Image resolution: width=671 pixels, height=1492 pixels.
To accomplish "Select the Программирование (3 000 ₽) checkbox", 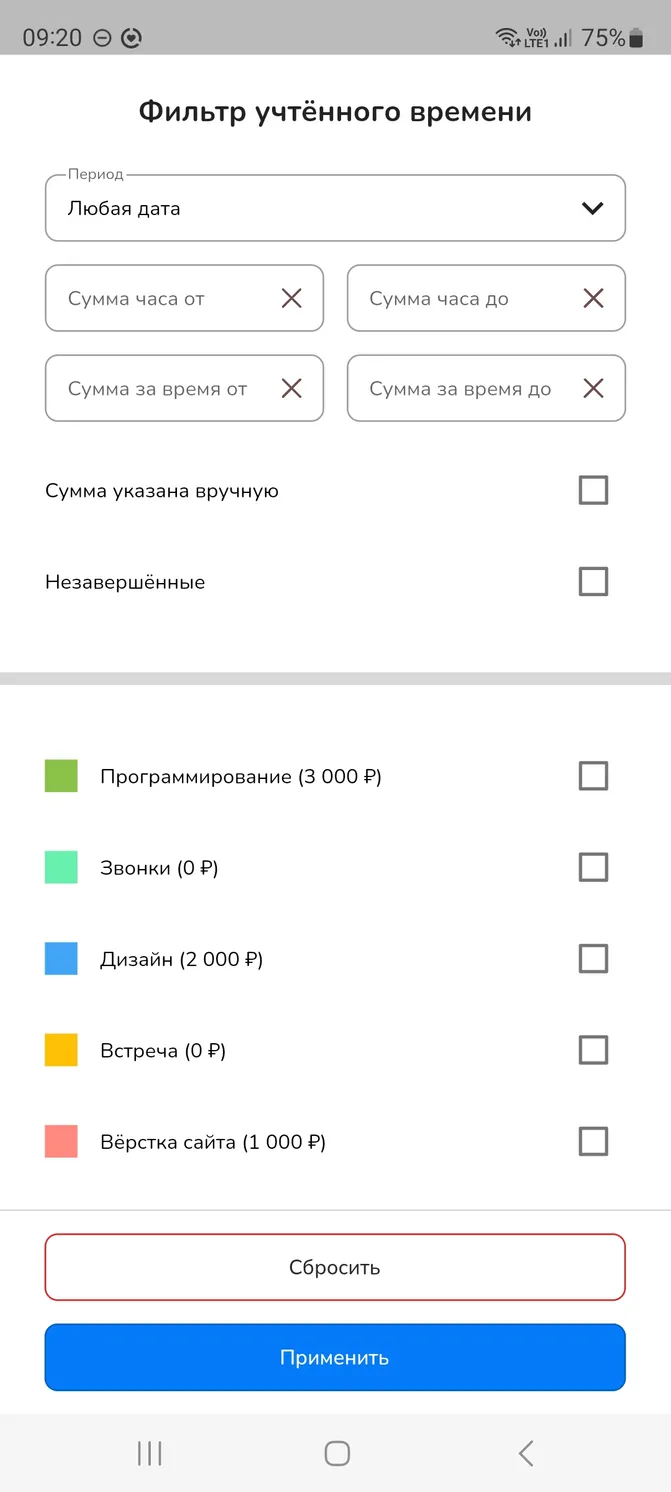I will [593, 776].
